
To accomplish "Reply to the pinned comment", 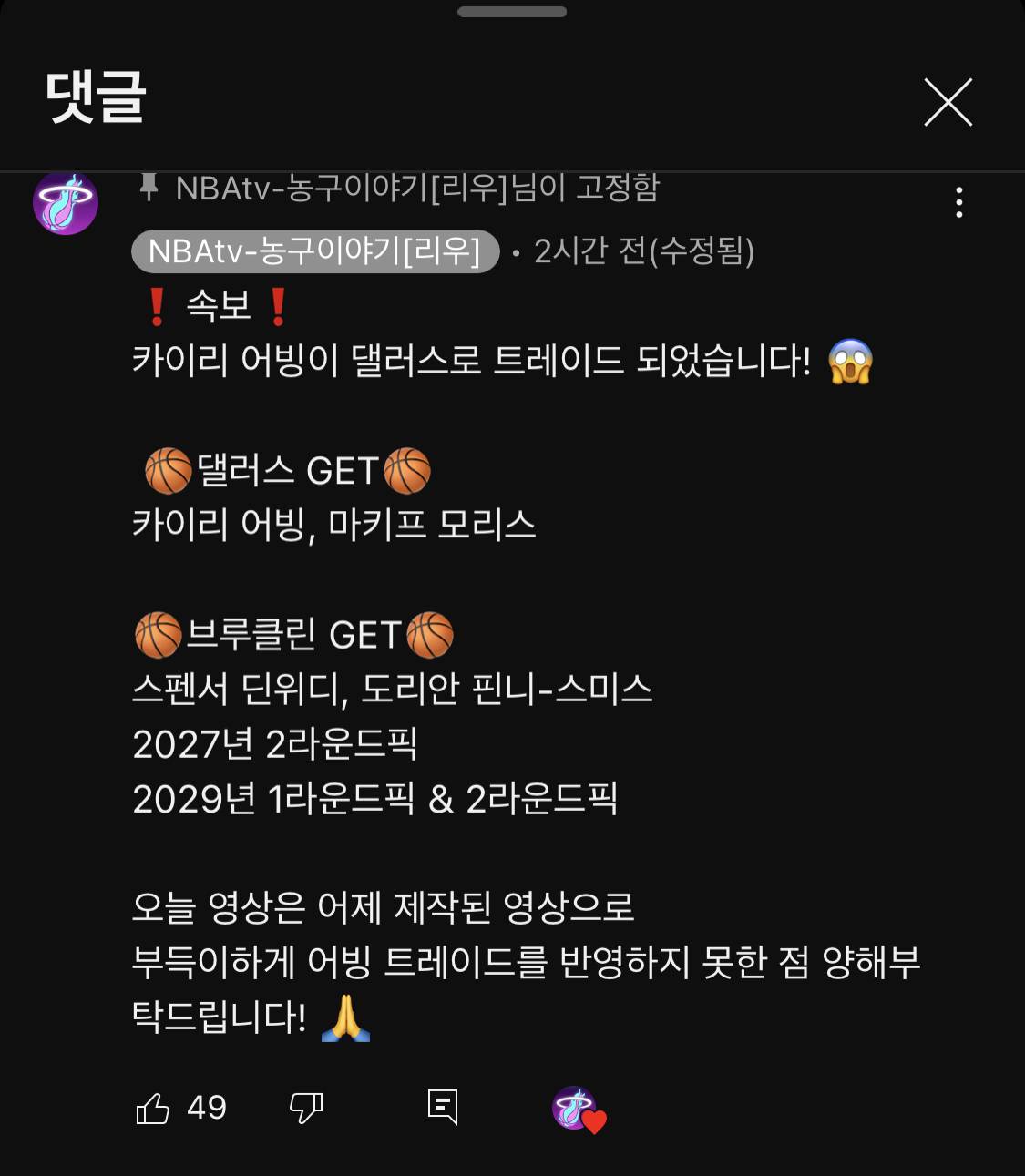I will click(443, 1107).
